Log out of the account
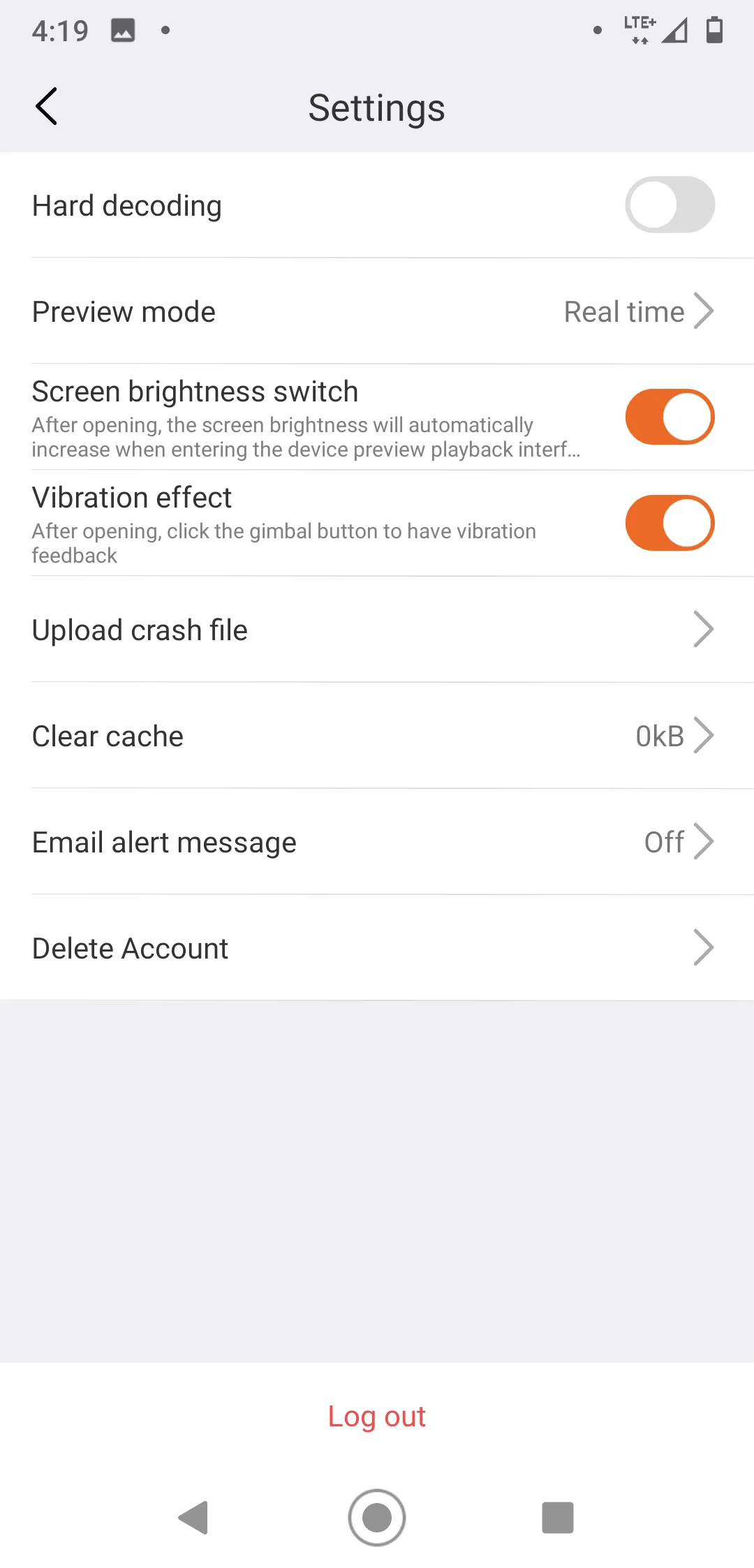Screen dimensions: 754x1568 coord(377,1416)
